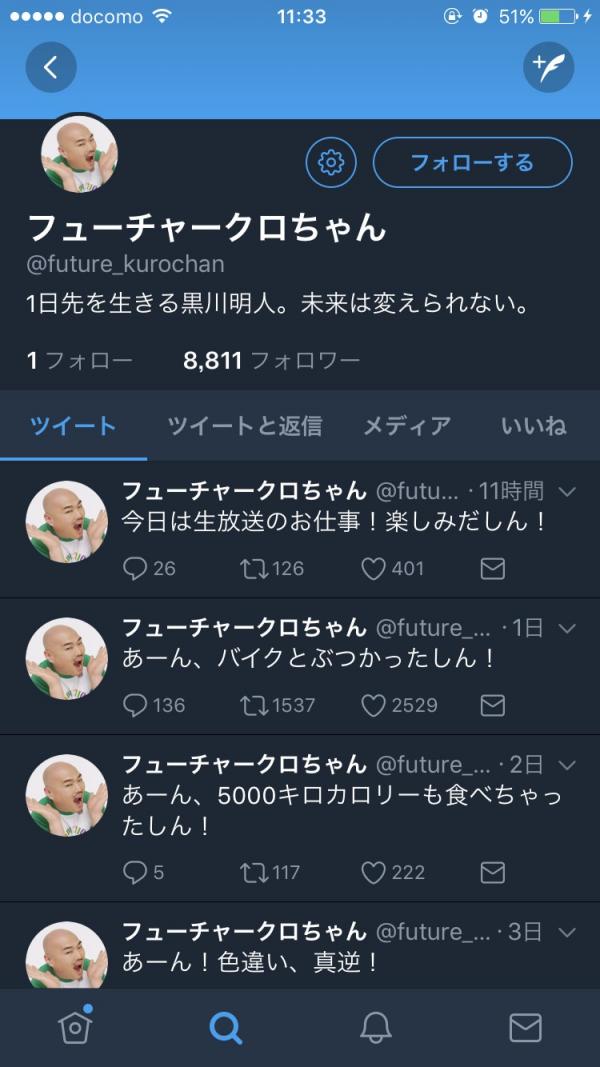This screenshot has height=1067, width=600.
Task: Switch to the メディア tab
Action: 406,426
